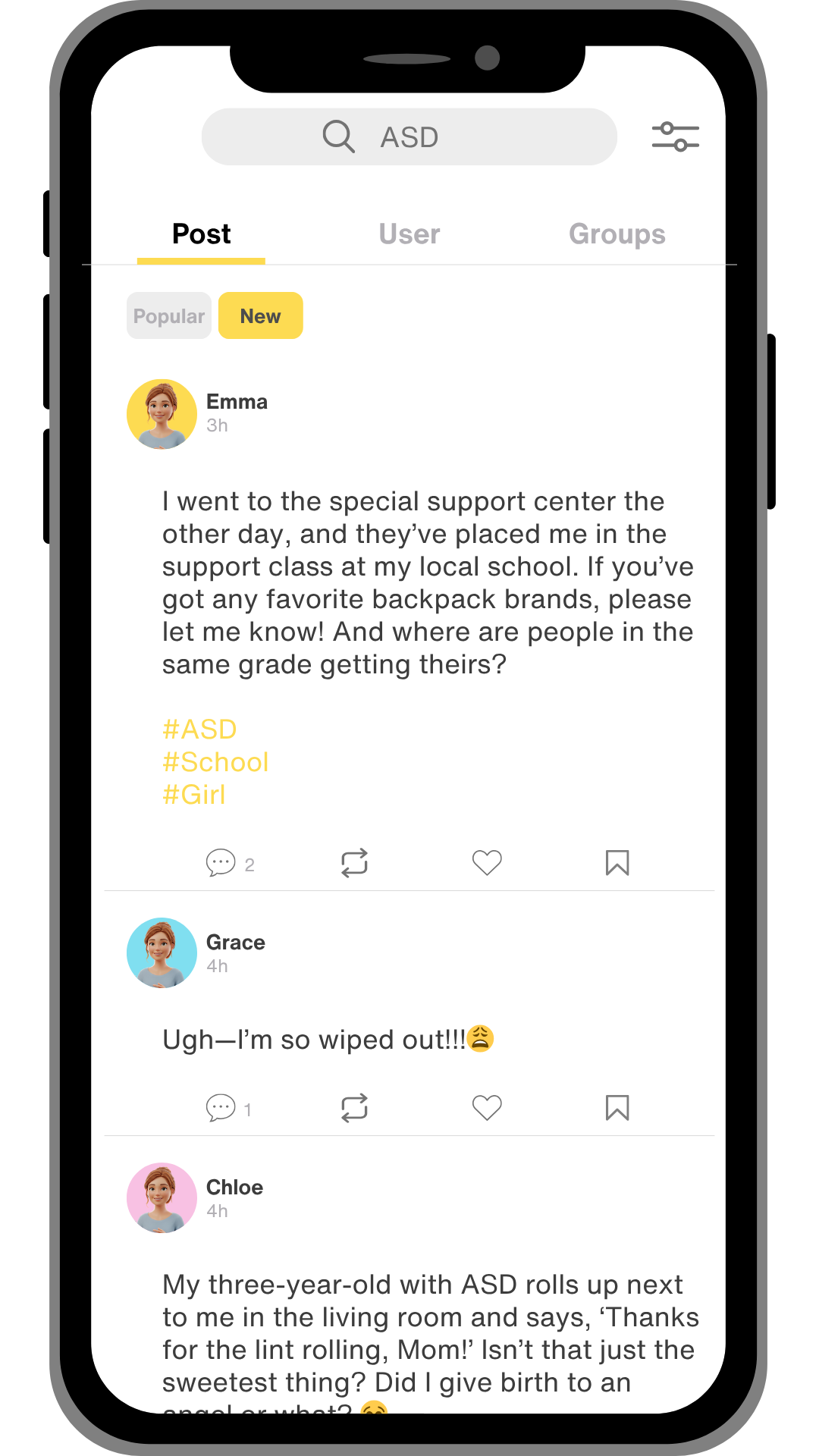Open the #Girl hashtag
This screenshot has height=1456, width=819.
click(x=194, y=795)
